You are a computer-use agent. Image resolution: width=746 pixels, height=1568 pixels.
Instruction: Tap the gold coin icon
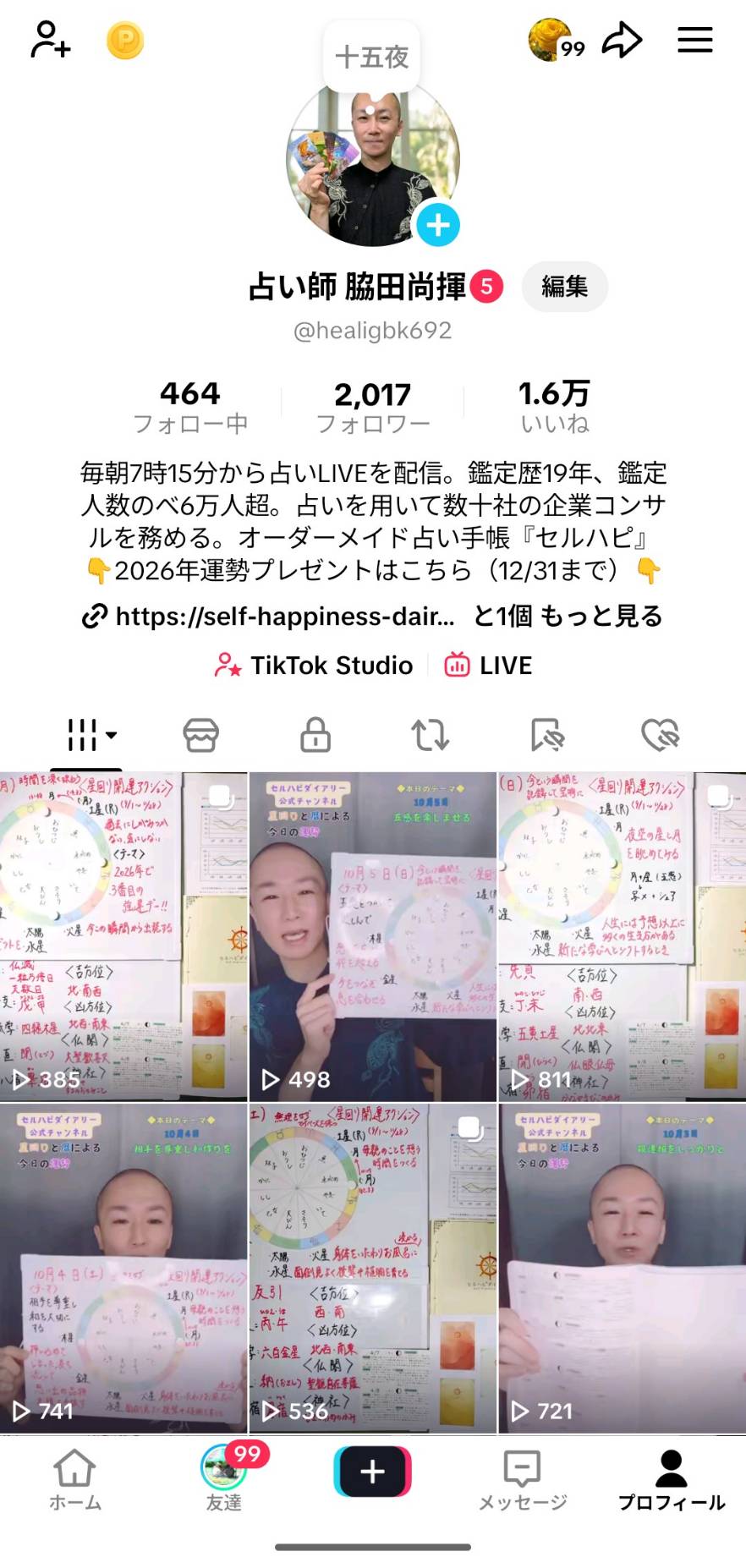tap(125, 41)
